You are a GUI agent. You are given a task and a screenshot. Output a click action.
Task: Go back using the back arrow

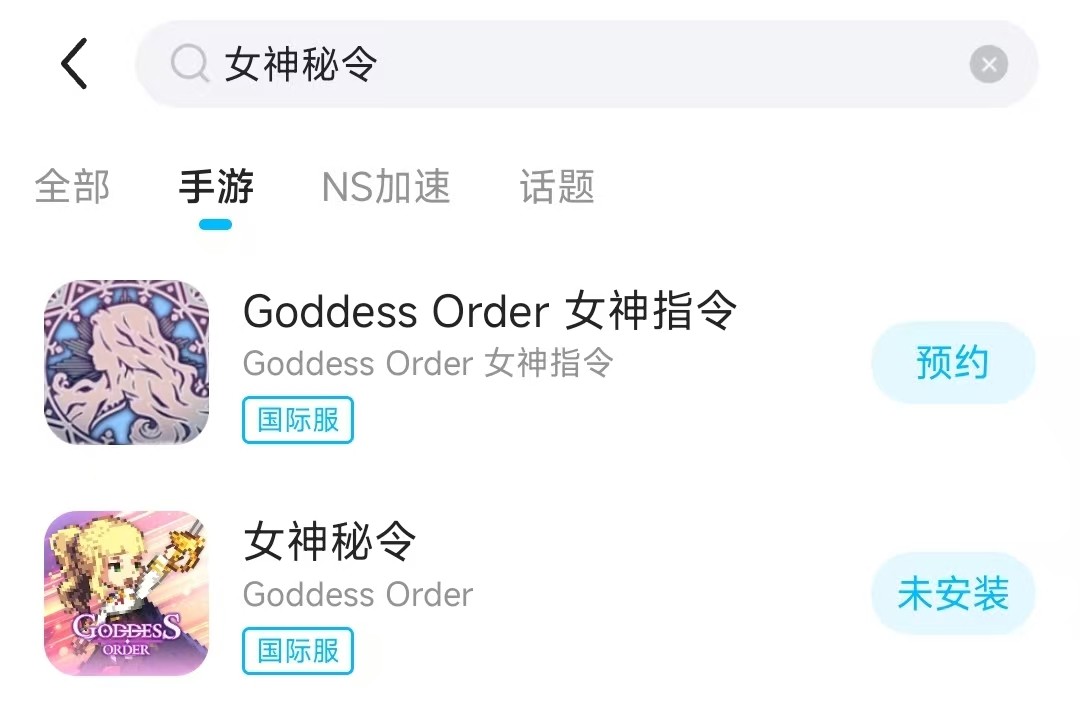click(x=74, y=65)
